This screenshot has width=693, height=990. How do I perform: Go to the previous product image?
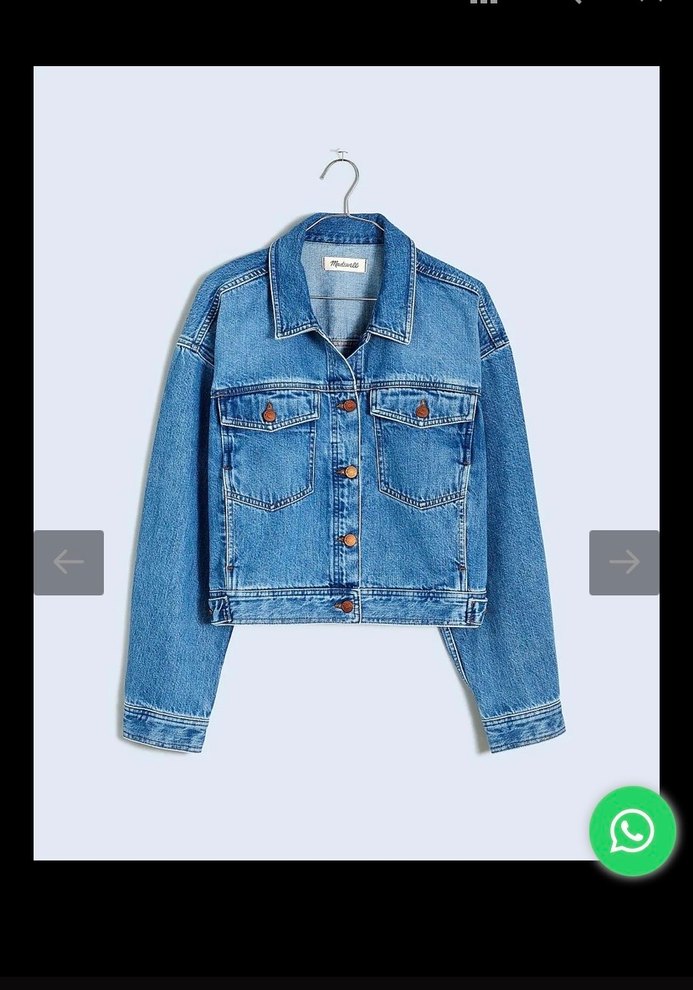(x=68, y=562)
